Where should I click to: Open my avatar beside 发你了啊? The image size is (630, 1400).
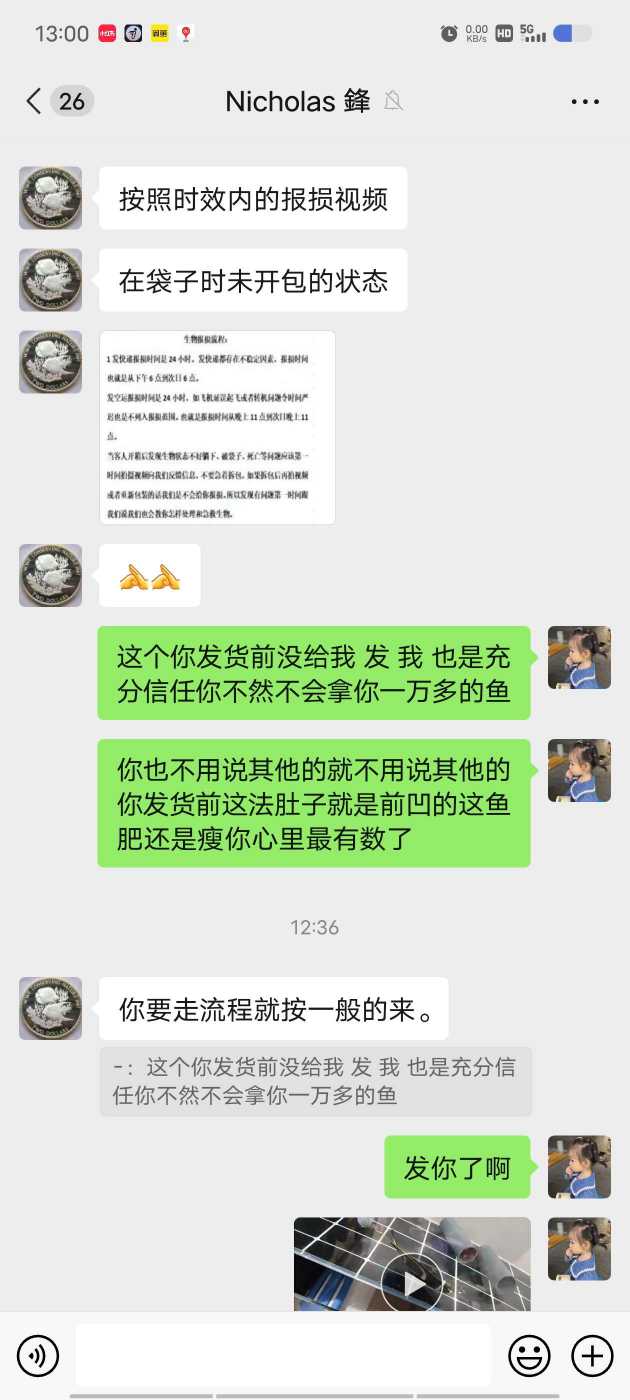579,1166
